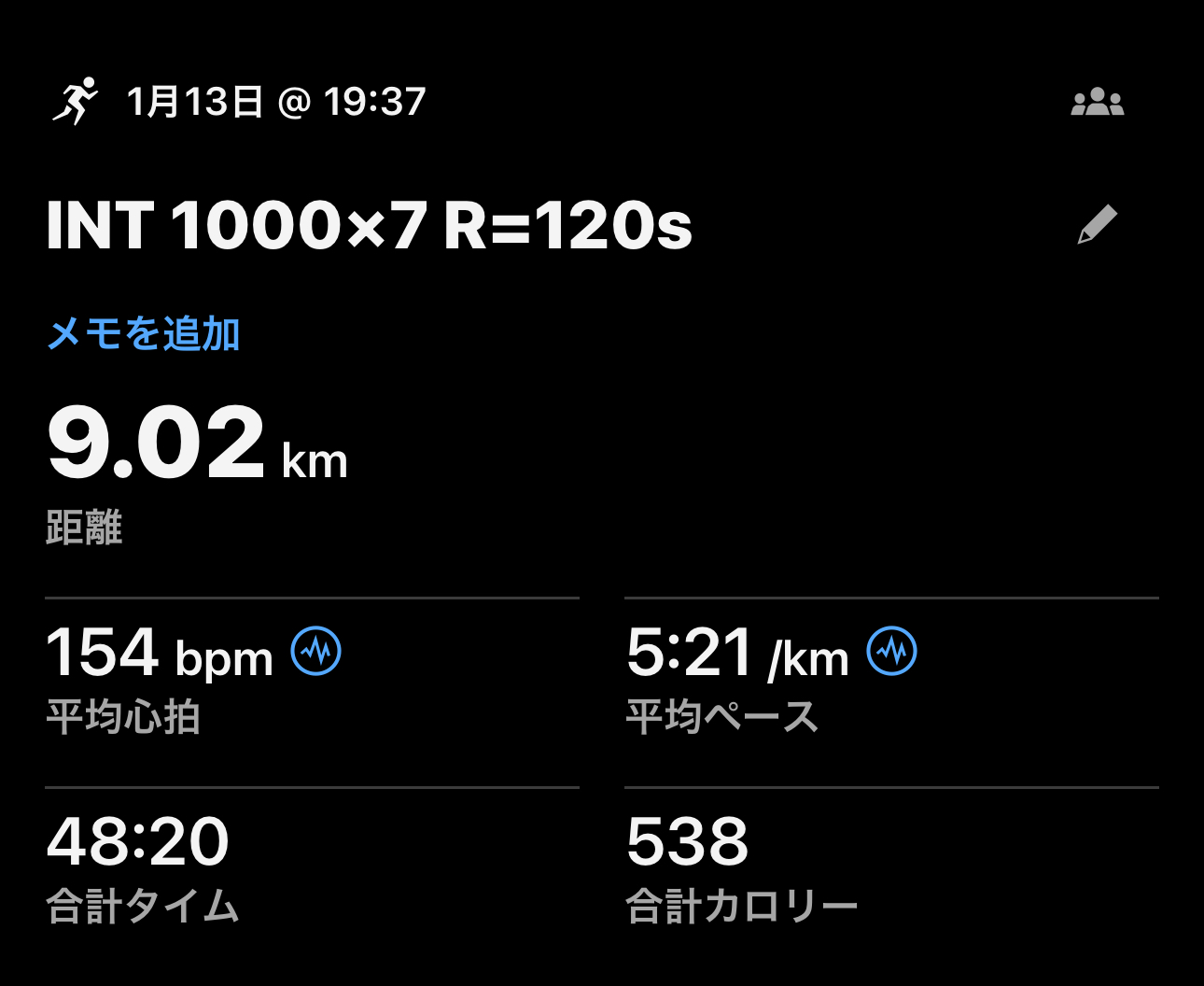Edit the activity title with pencil icon
The height and width of the screenshot is (986, 1204).
[1097, 225]
